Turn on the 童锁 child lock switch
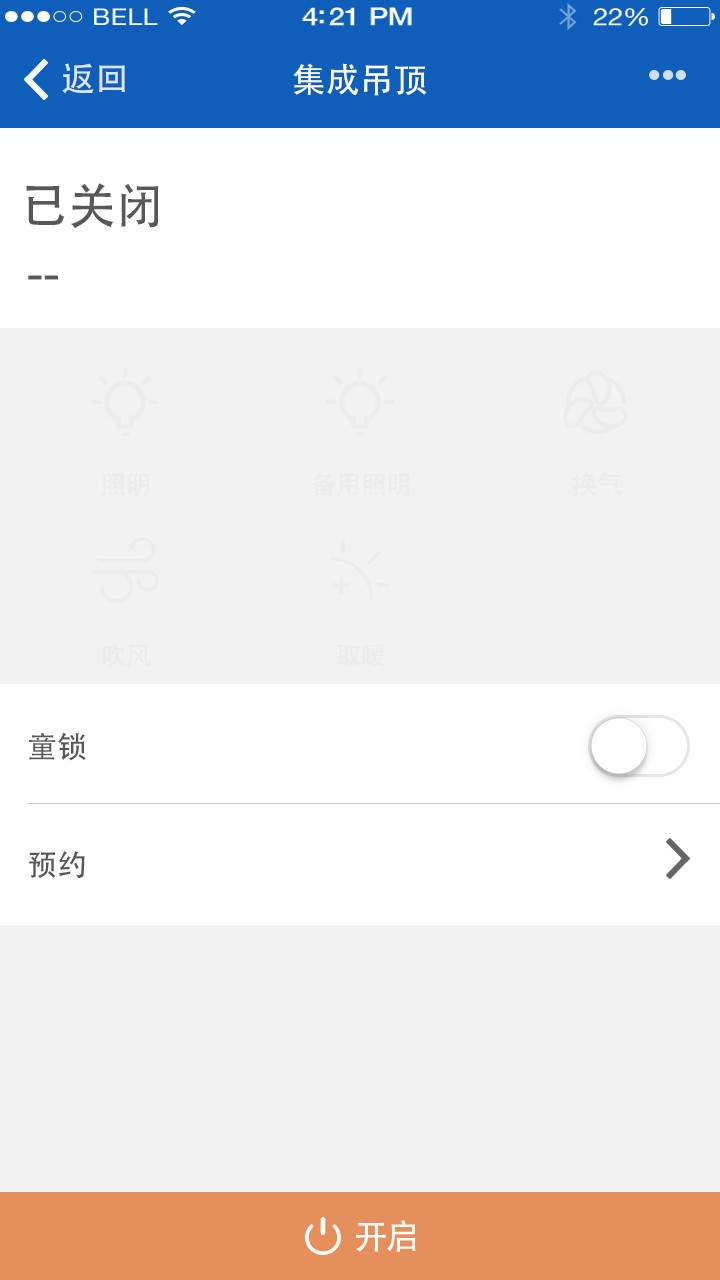The width and height of the screenshot is (720, 1280). click(x=639, y=746)
